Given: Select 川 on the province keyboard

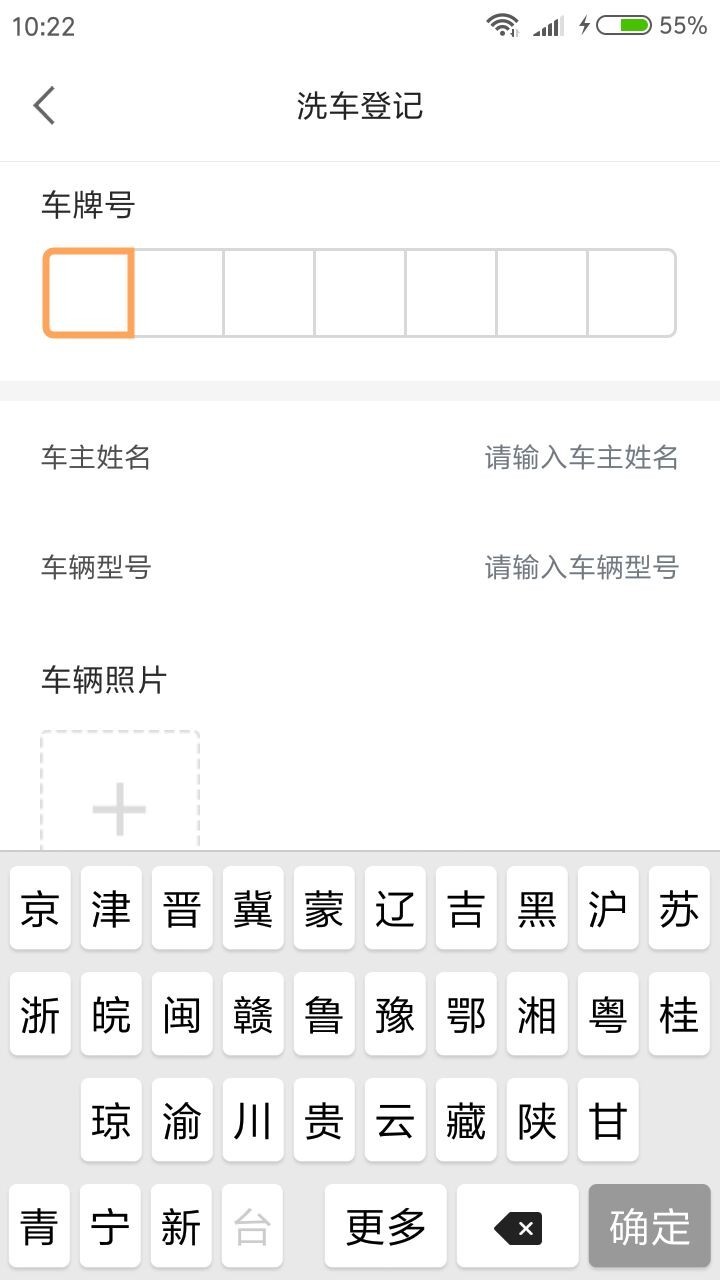Looking at the screenshot, I should 252,1120.
